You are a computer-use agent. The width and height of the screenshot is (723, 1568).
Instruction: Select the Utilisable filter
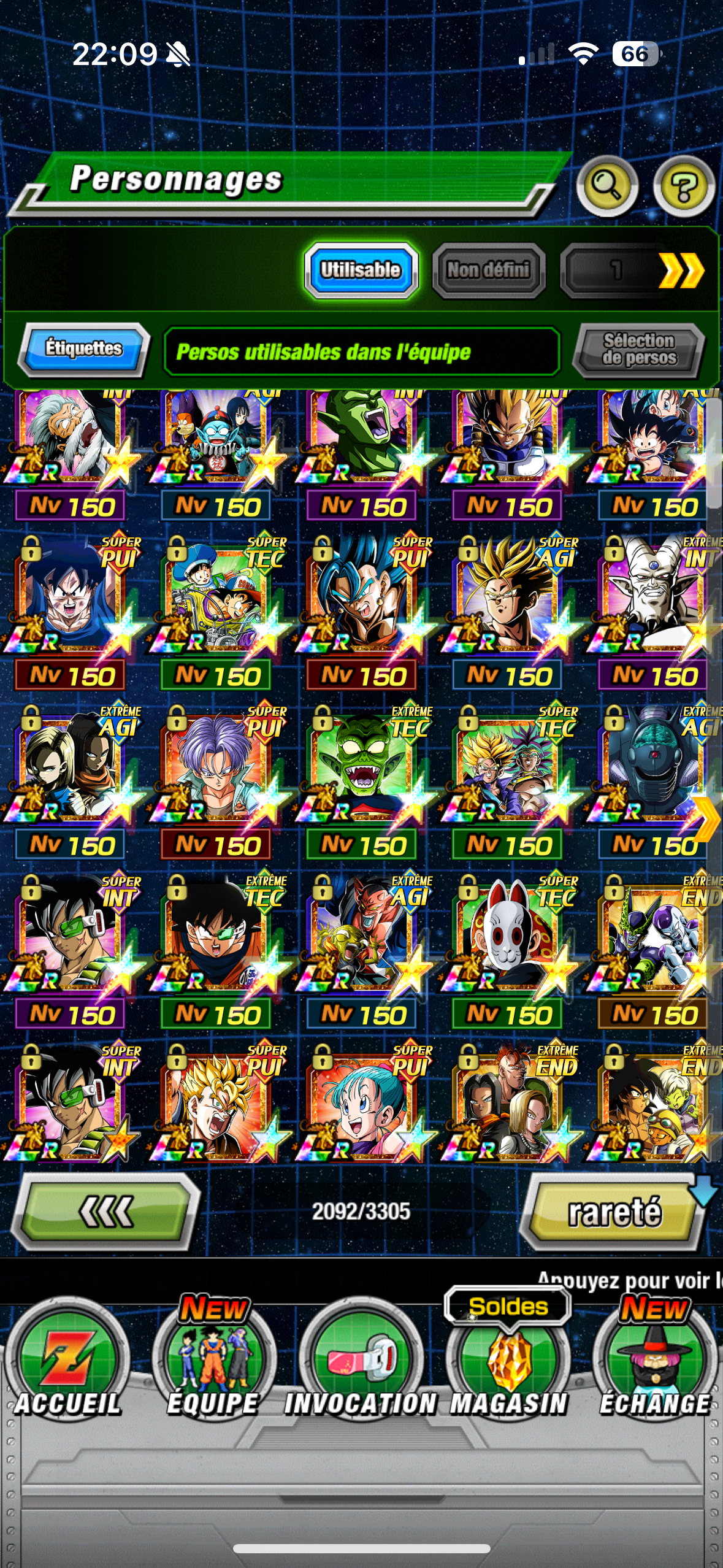click(361, 270)
